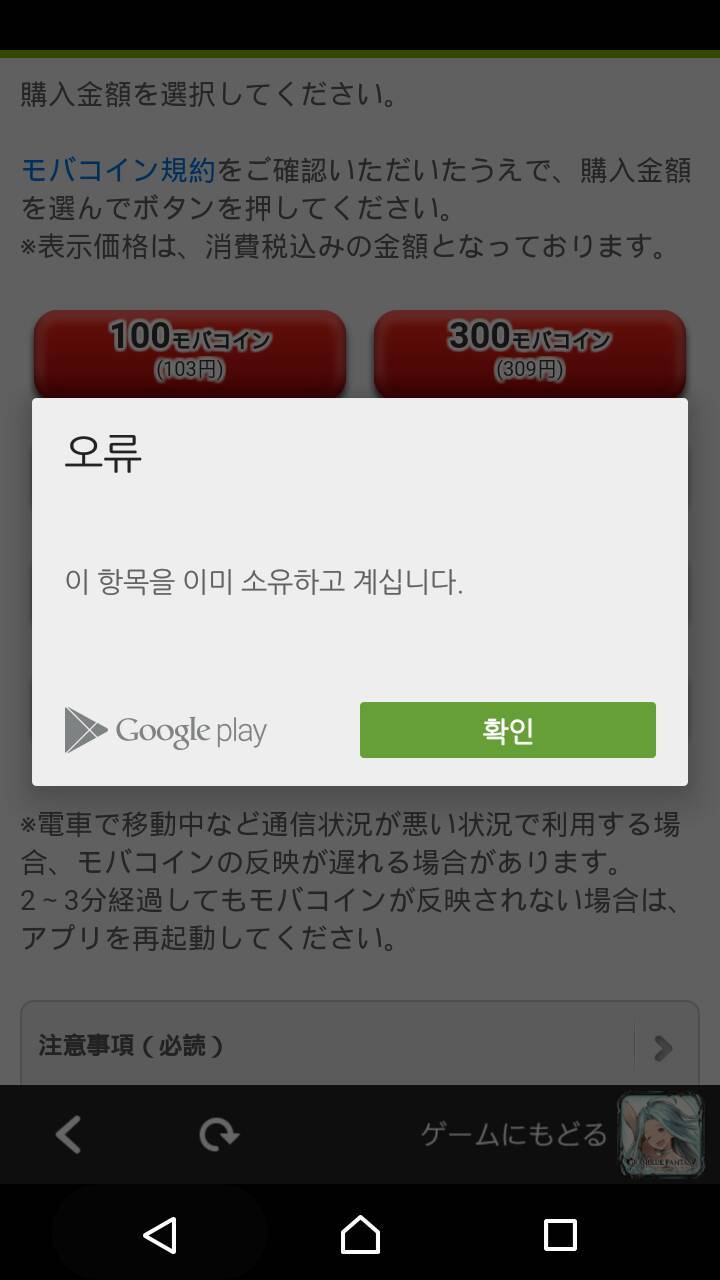Tap the Android home circle button

[360, 1237]
